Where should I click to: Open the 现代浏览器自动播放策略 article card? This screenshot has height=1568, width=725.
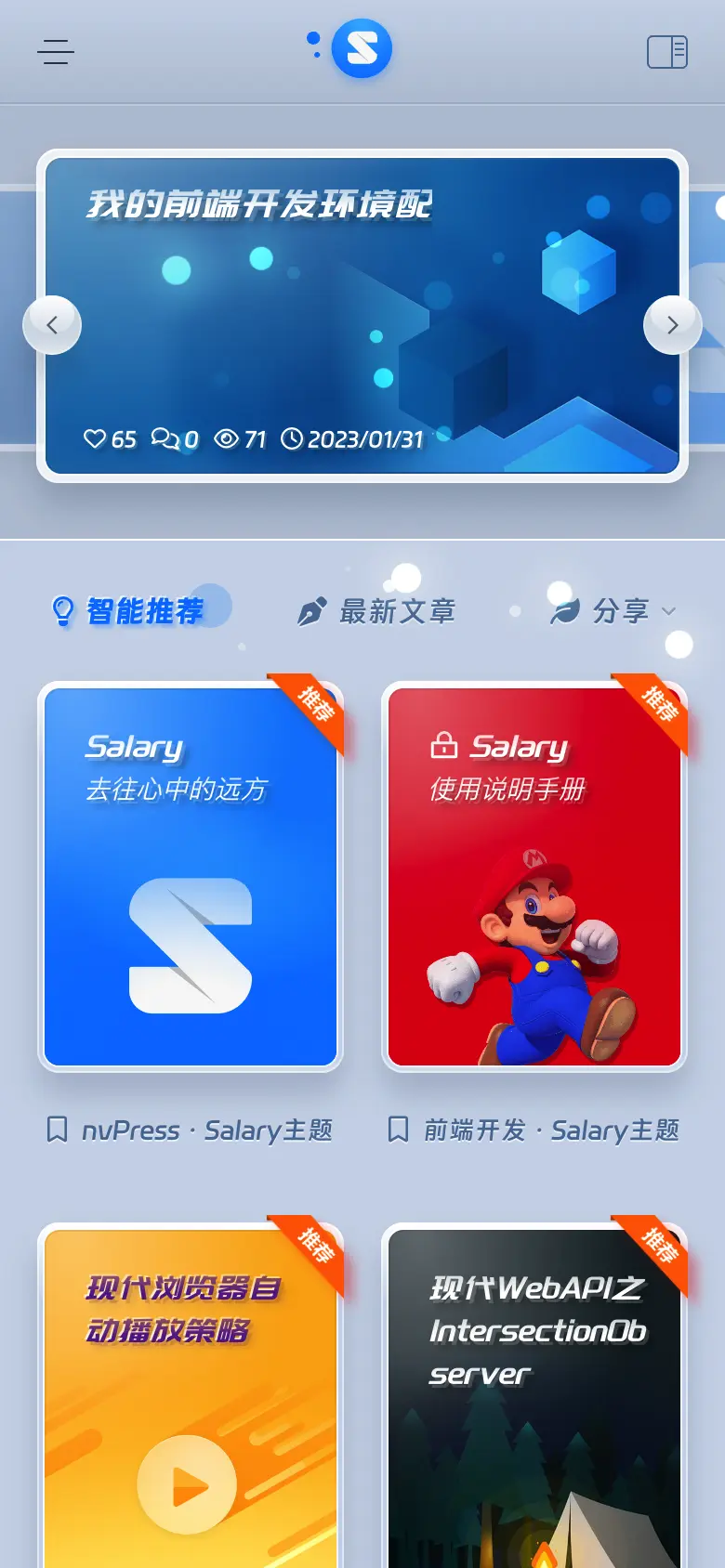tap(191, 1393)
